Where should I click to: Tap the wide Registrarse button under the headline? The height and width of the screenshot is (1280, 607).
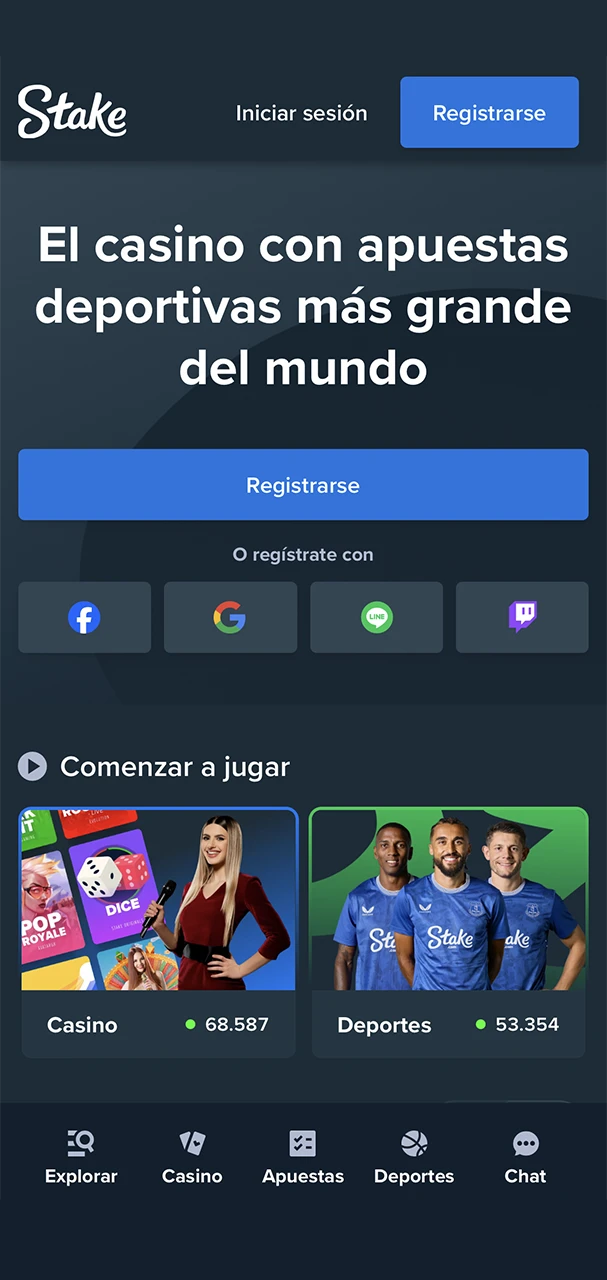pos(303,485)
